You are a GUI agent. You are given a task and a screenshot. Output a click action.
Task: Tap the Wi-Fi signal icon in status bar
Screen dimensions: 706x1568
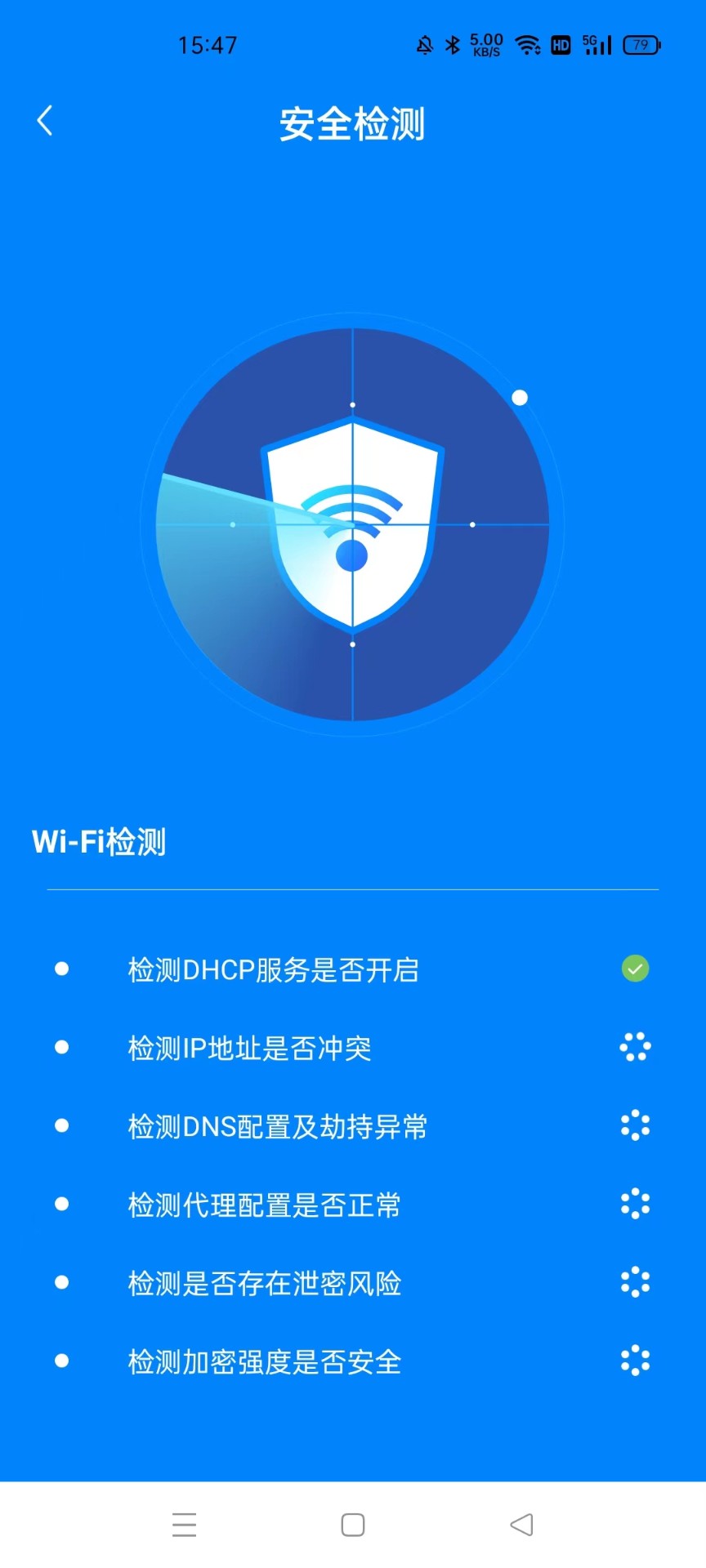point(528,45)
